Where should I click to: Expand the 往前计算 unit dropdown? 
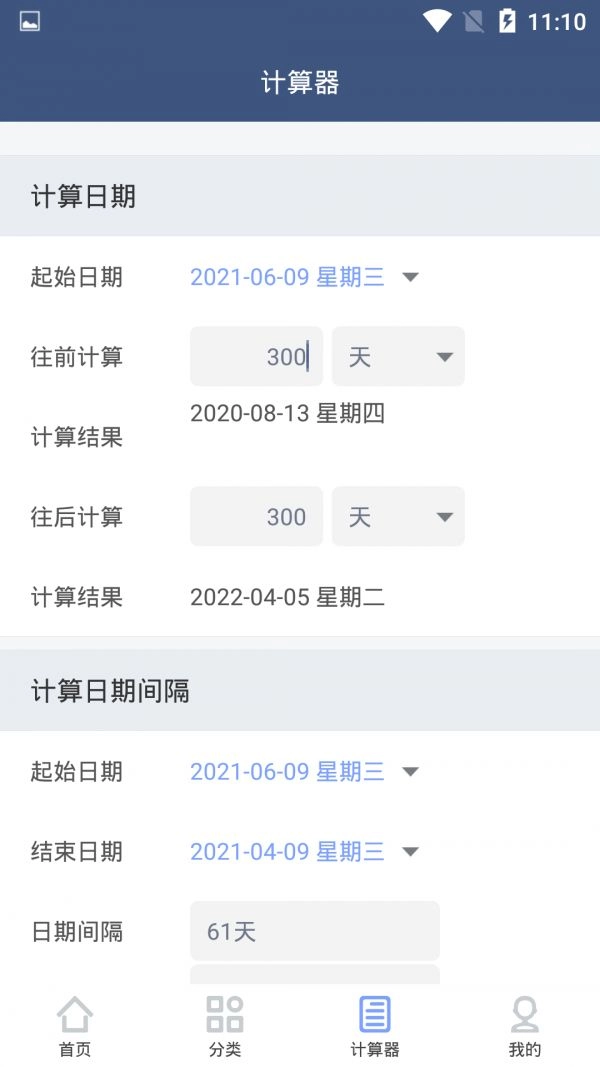click(398, 357)
